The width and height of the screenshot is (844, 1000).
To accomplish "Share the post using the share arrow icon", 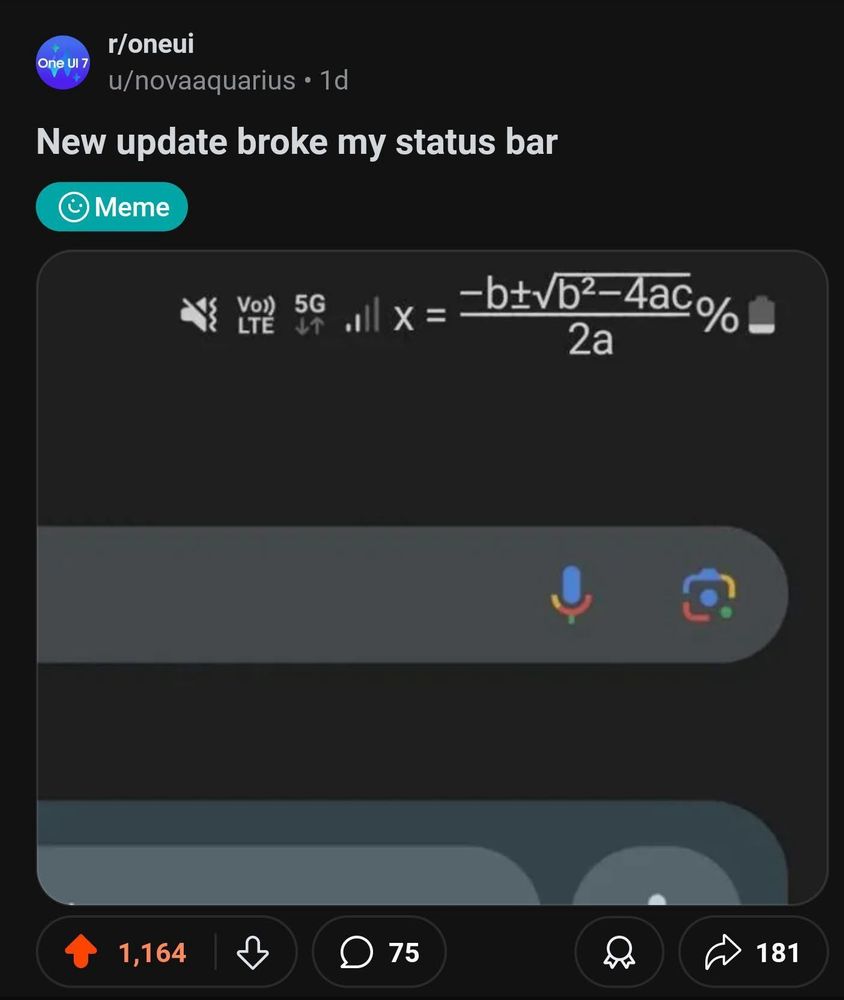I will (x=724, y=952).
